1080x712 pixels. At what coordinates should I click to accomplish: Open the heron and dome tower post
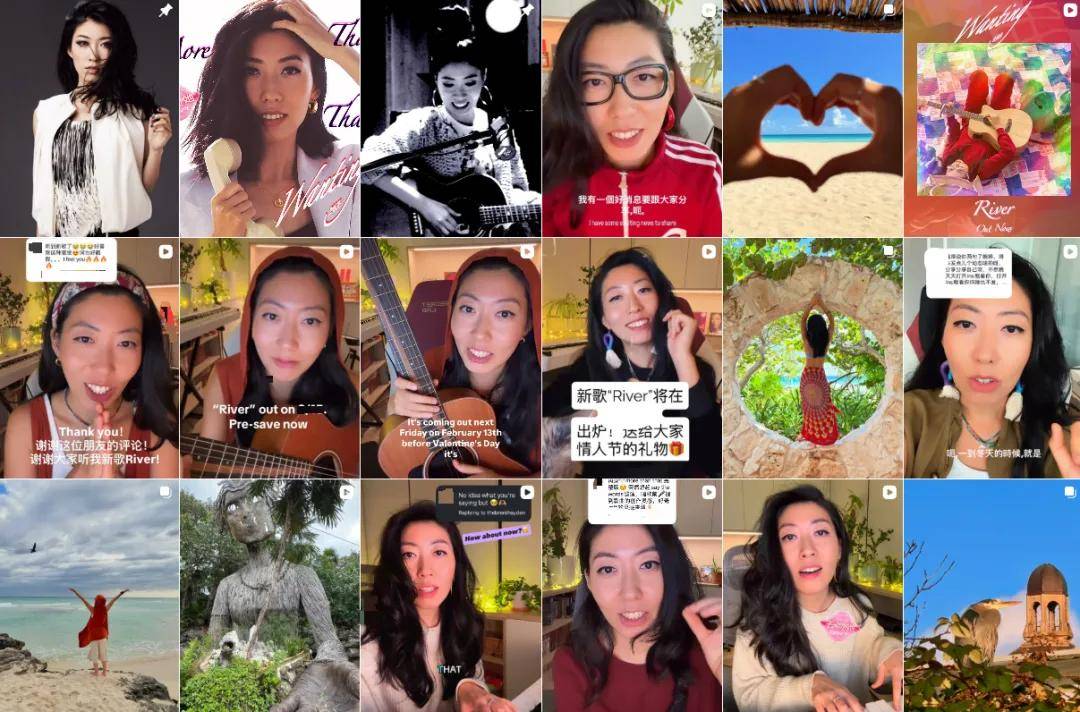point(992,596)
